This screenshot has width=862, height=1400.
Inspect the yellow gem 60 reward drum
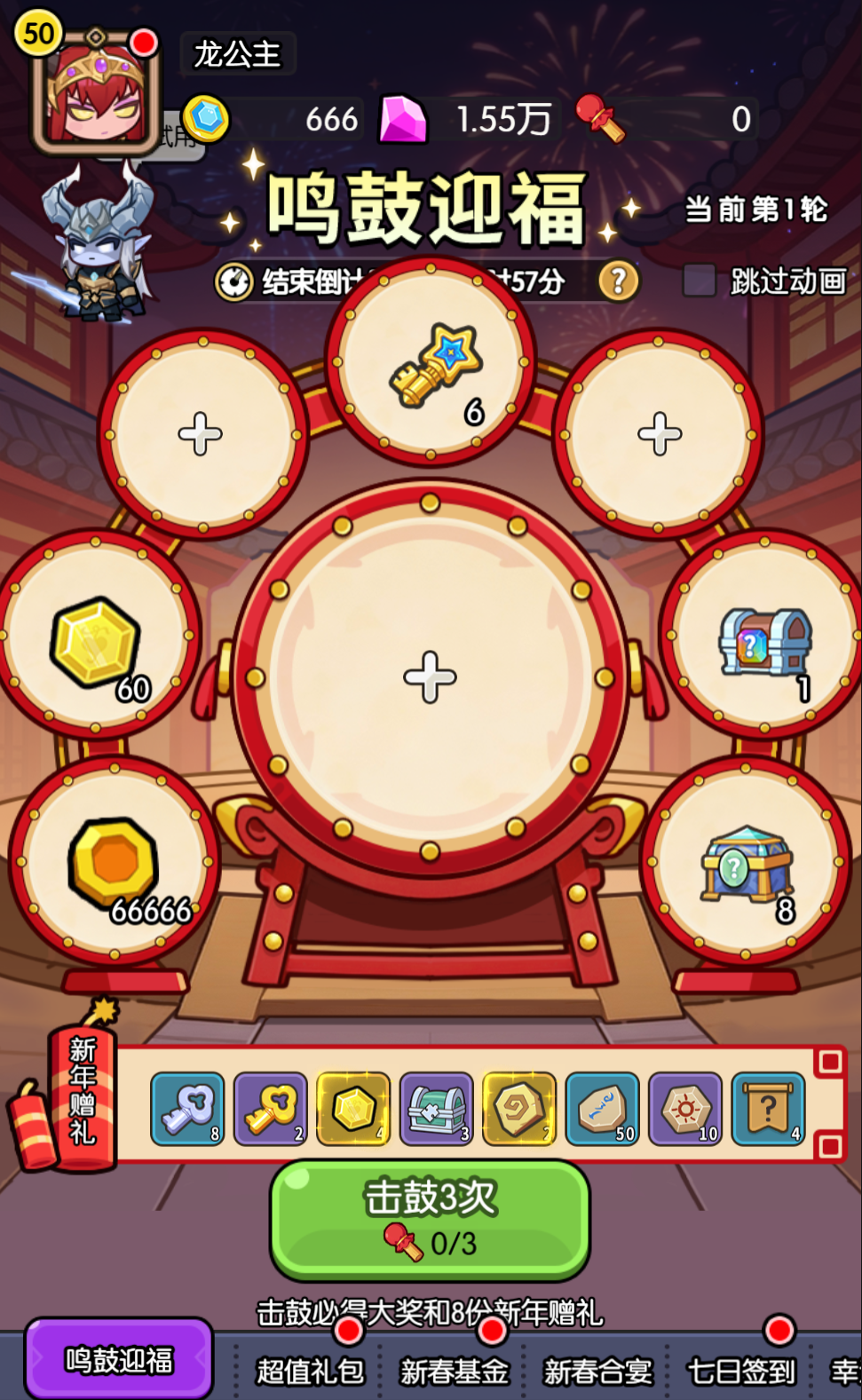tap(98, 636)
